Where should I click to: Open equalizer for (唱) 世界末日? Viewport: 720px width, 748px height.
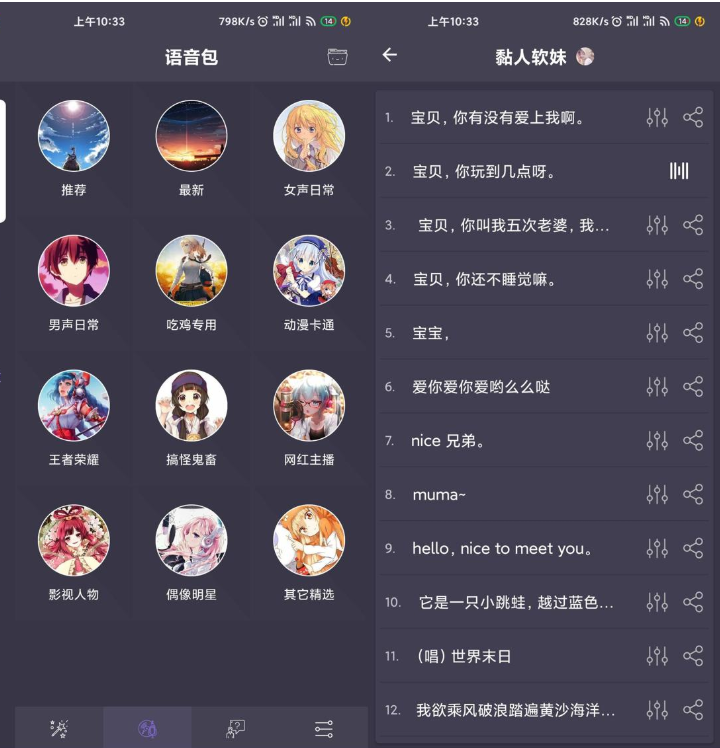click(657, 656)
